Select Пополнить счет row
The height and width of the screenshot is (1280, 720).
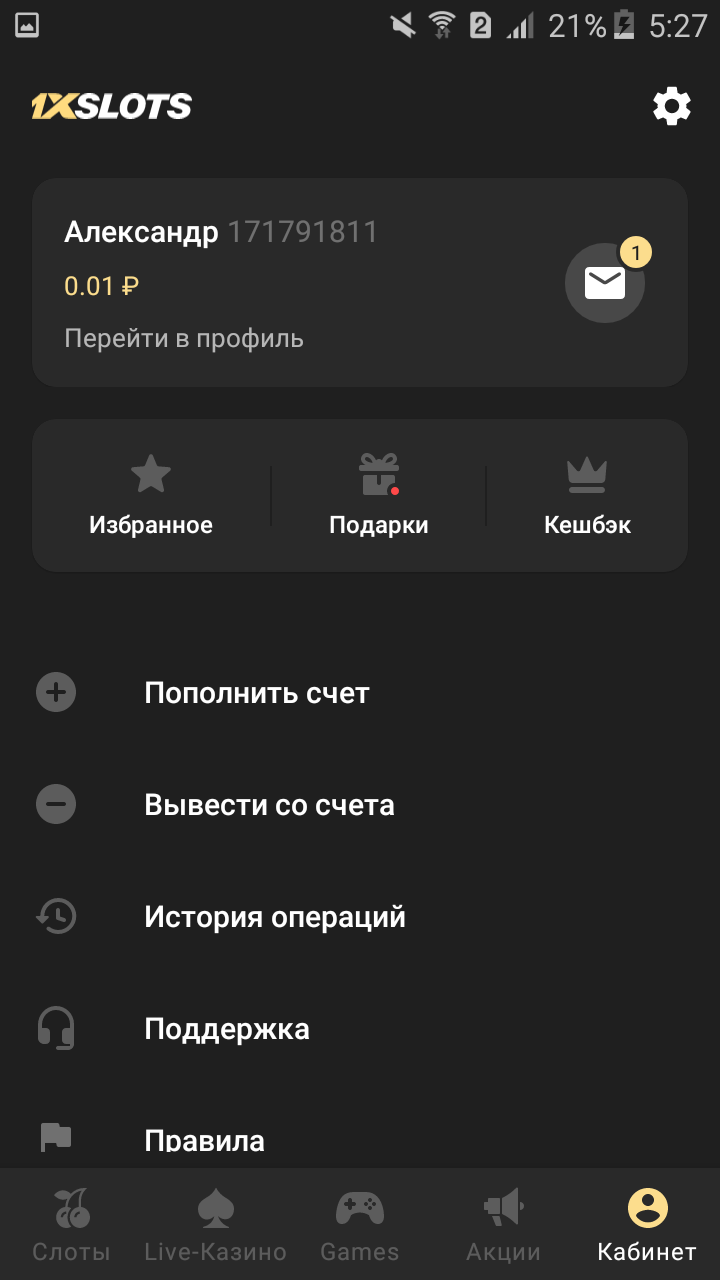pyautogui.click(x=257, y=692)
